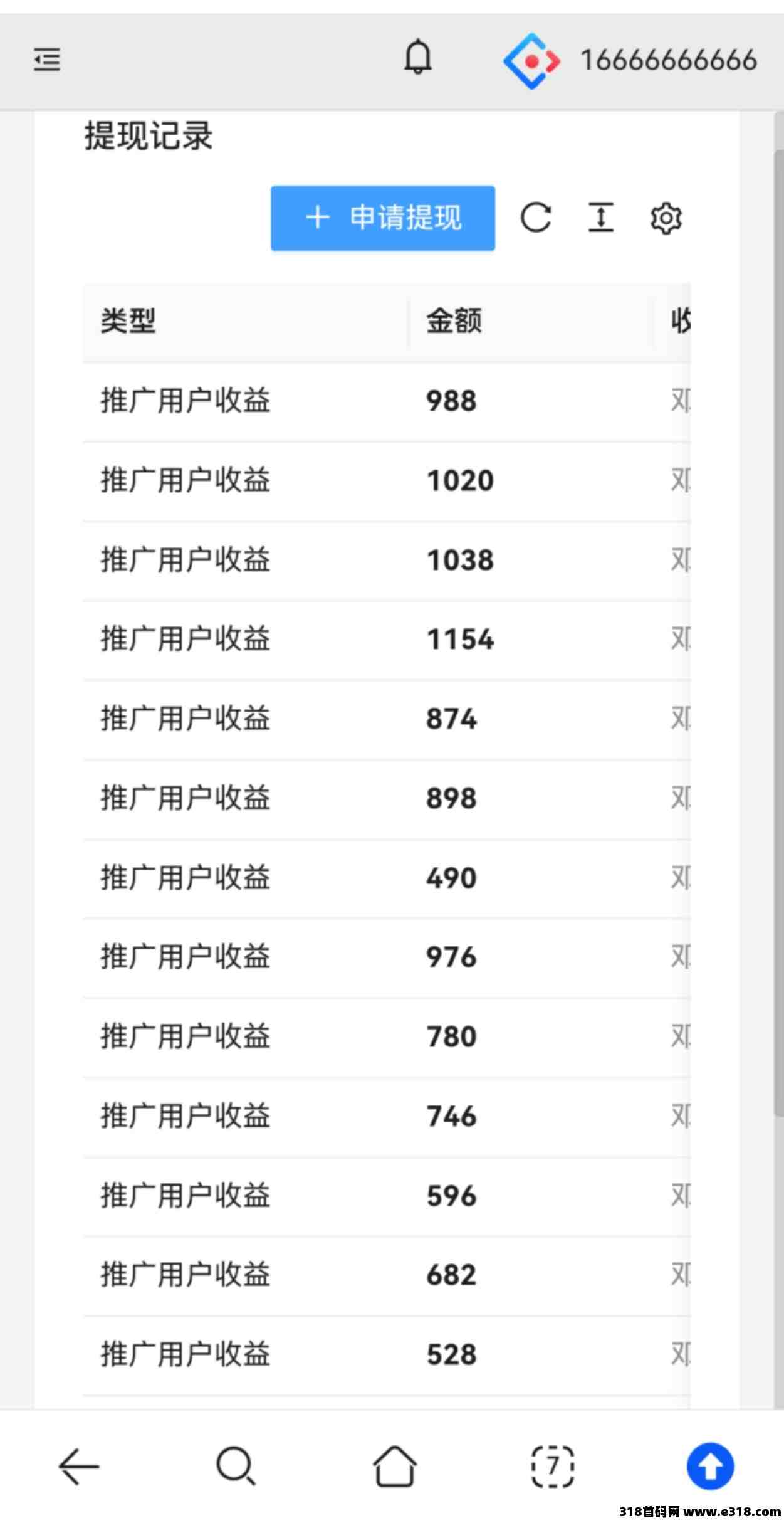Open the 16666666666 account menu
784x1523 pixels.
[630, 61]
